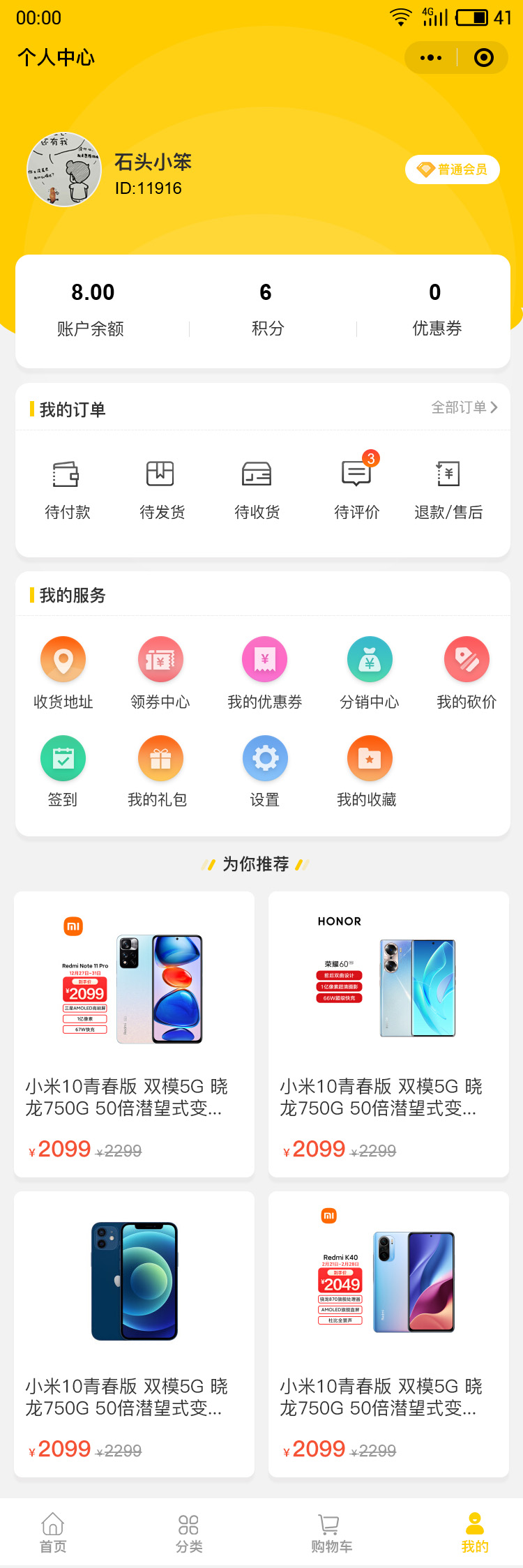
Task: Open the mini program more-options menu
Action: tap(430, 58)
